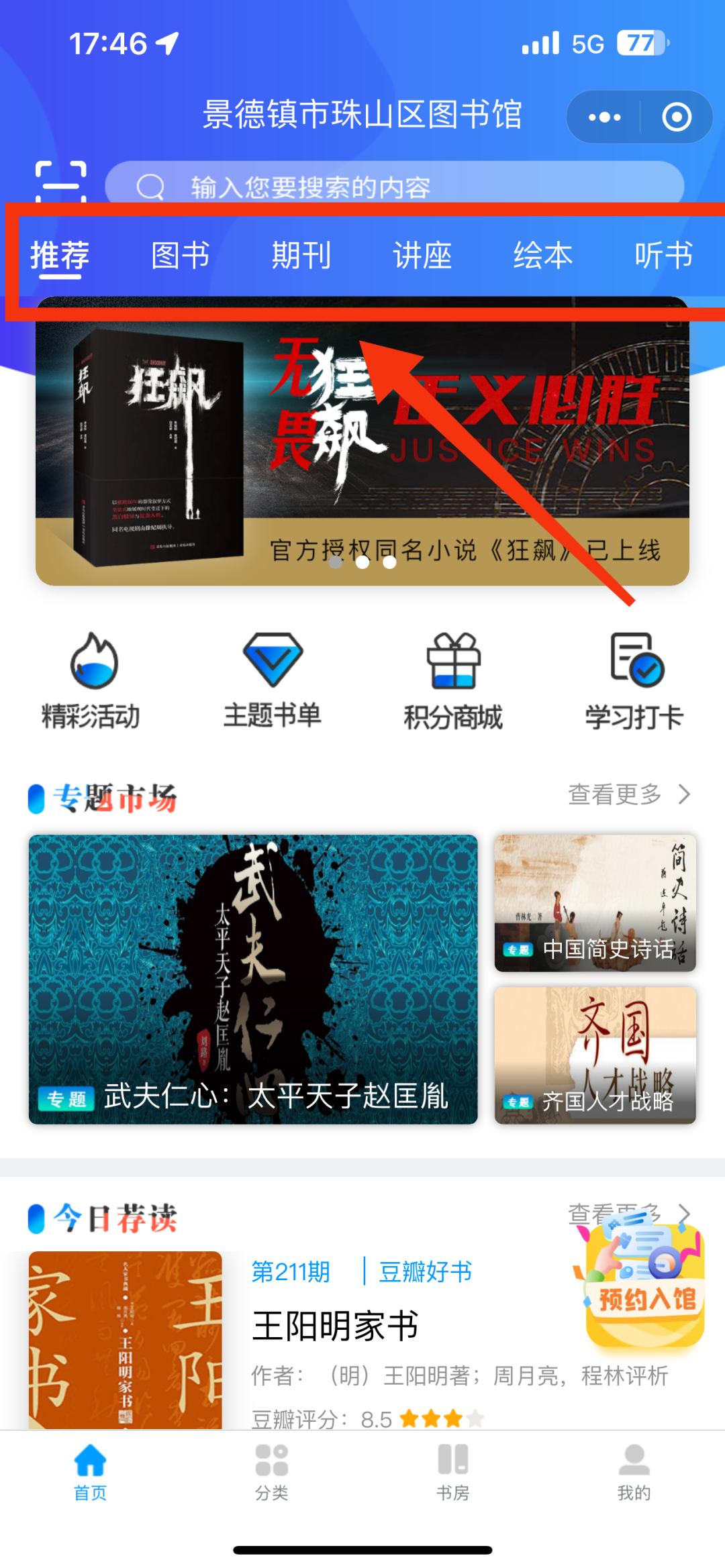Tap the search box to search content
Image resolution: width=725 pixels, height=1568 pixels.
395,185
